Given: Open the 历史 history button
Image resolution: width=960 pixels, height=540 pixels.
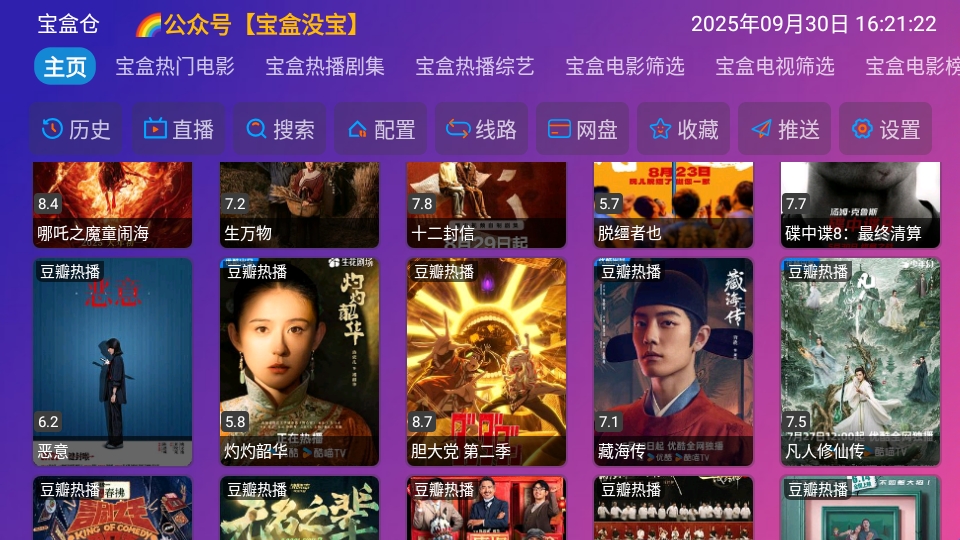Looking at the screenshot, I should 76,129.
